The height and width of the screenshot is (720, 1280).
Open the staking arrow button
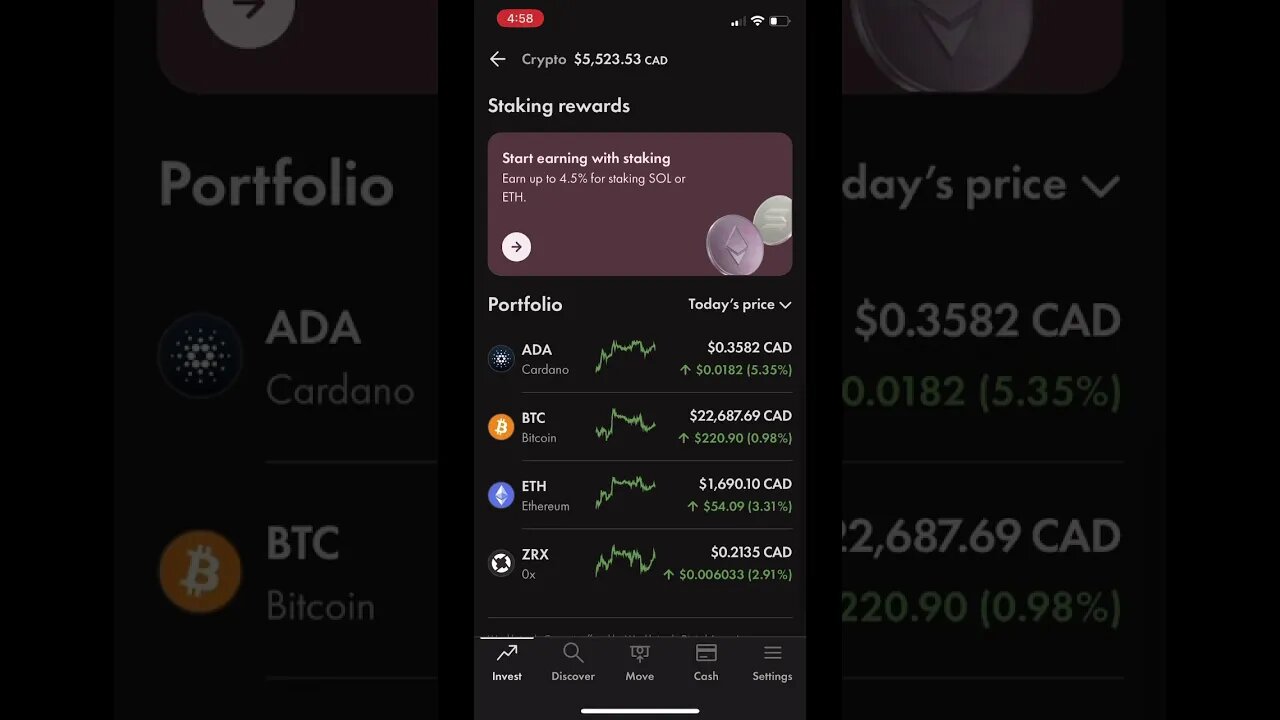point(516,247)
